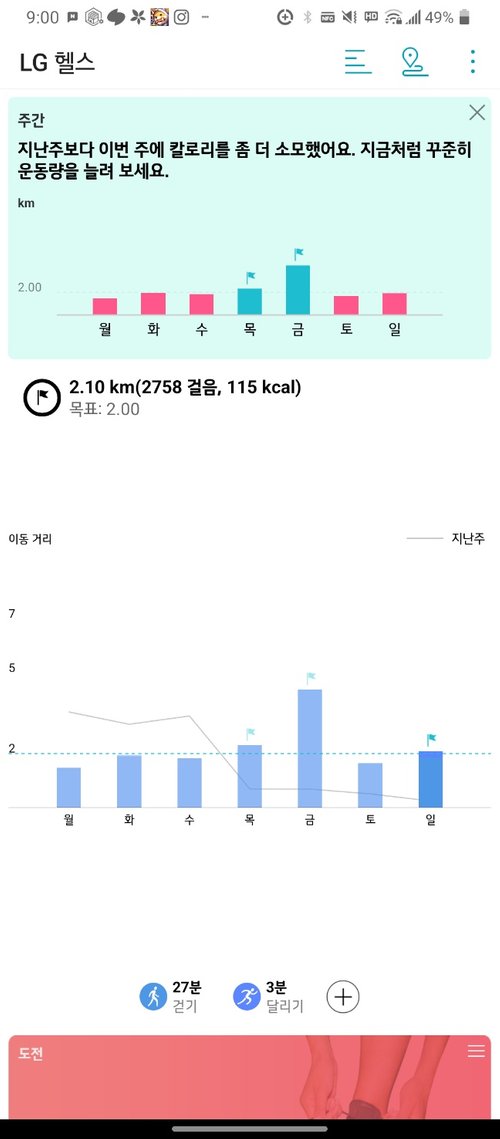The width and height of the screenshot is (500, 1139).
Task: Open the list view icon in app bar
Action: [x=358, y=62]
